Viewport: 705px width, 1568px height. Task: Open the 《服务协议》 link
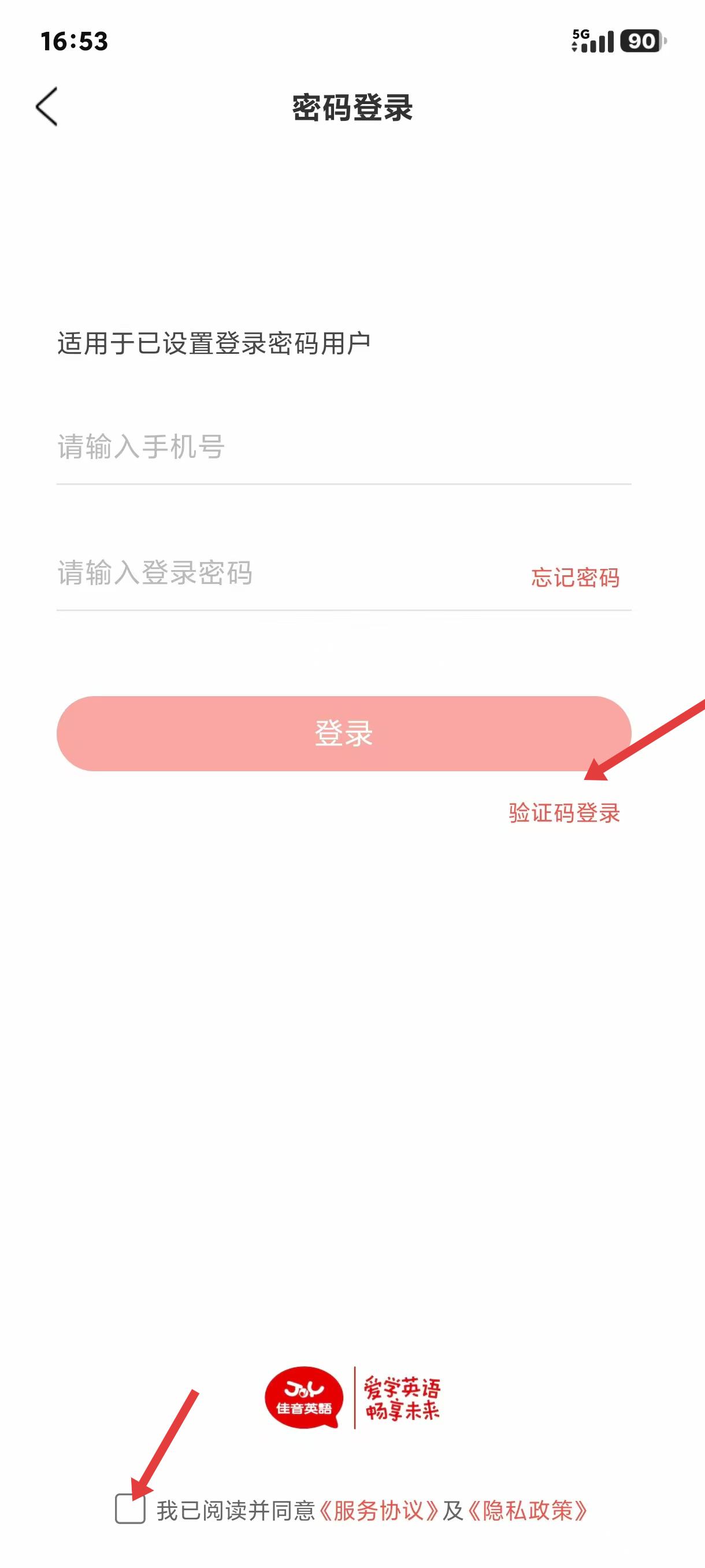coord(379,1510)
